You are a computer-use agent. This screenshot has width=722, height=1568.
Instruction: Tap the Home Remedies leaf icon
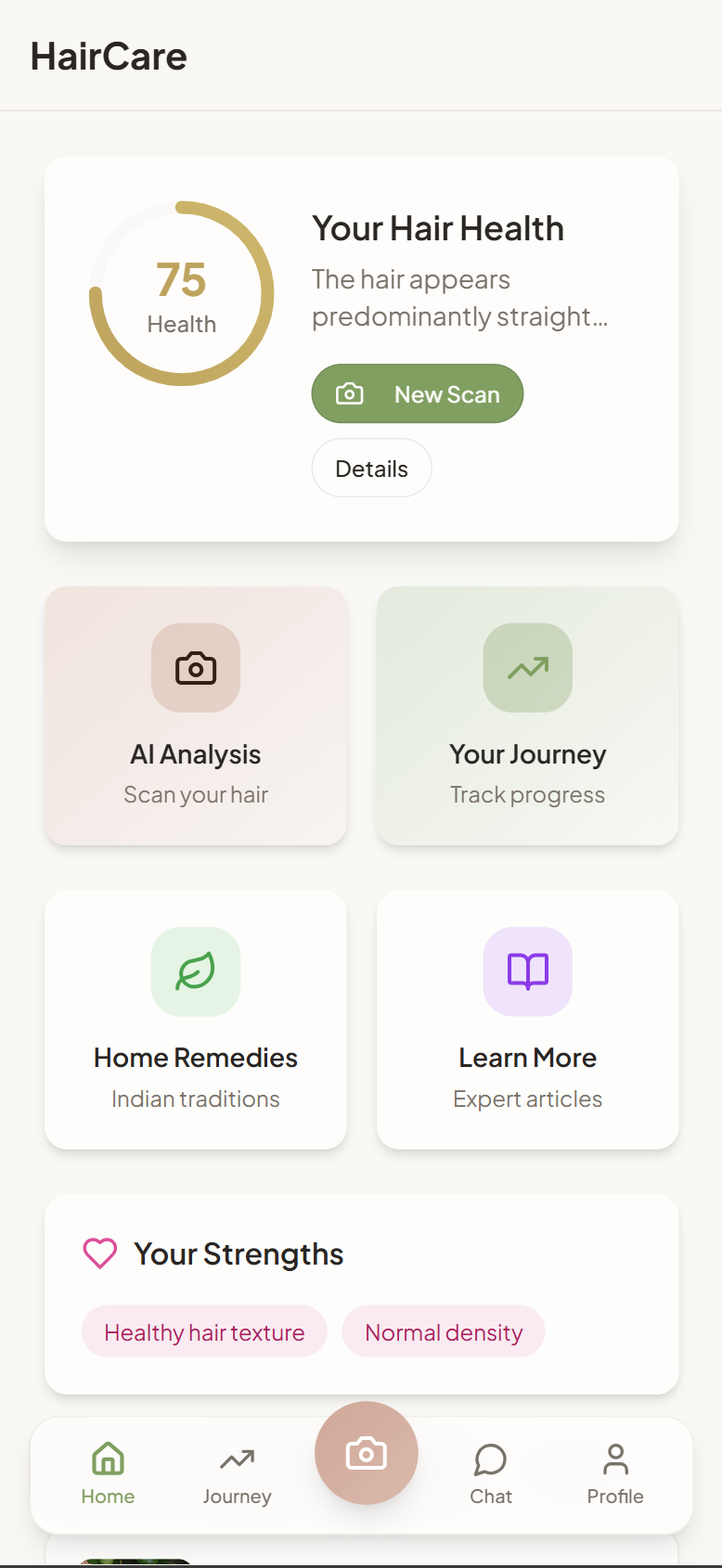click(x=195, y=971)
